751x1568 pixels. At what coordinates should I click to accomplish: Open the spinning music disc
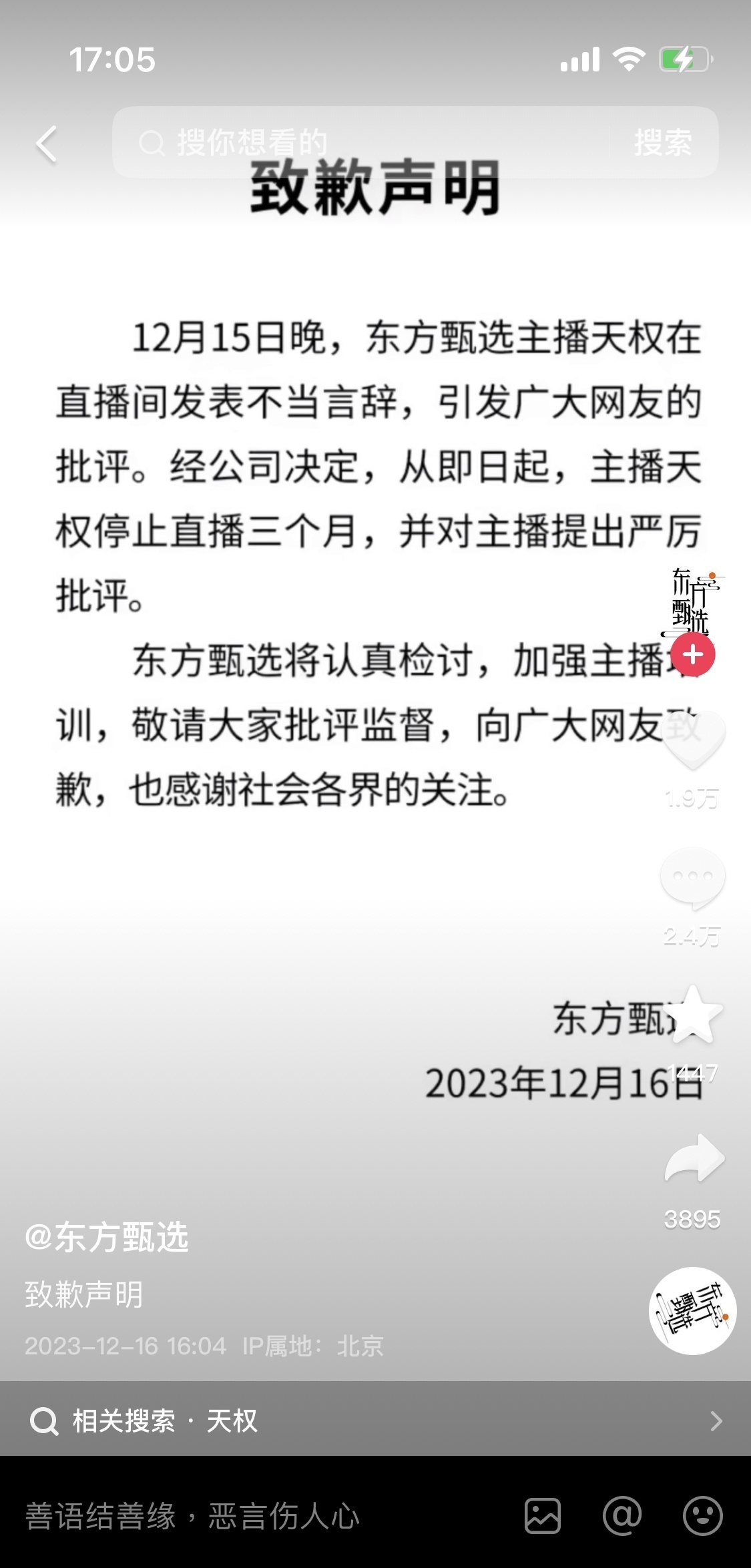coord(693,1311)
